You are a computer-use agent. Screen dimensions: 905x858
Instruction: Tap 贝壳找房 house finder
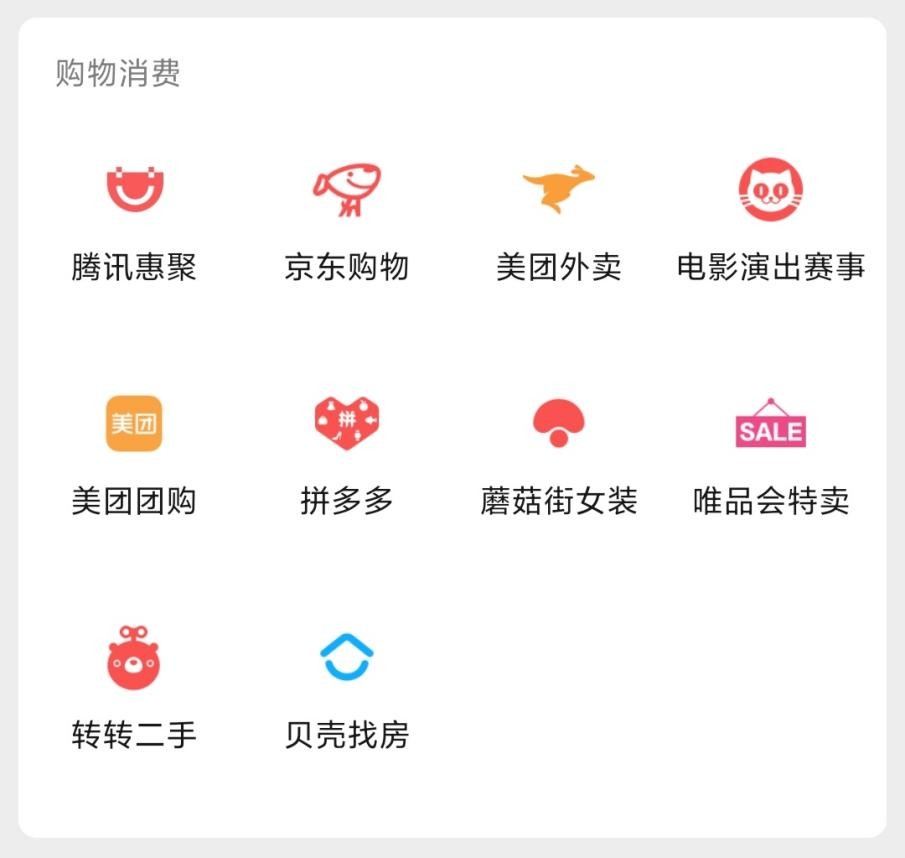point(346,658)
